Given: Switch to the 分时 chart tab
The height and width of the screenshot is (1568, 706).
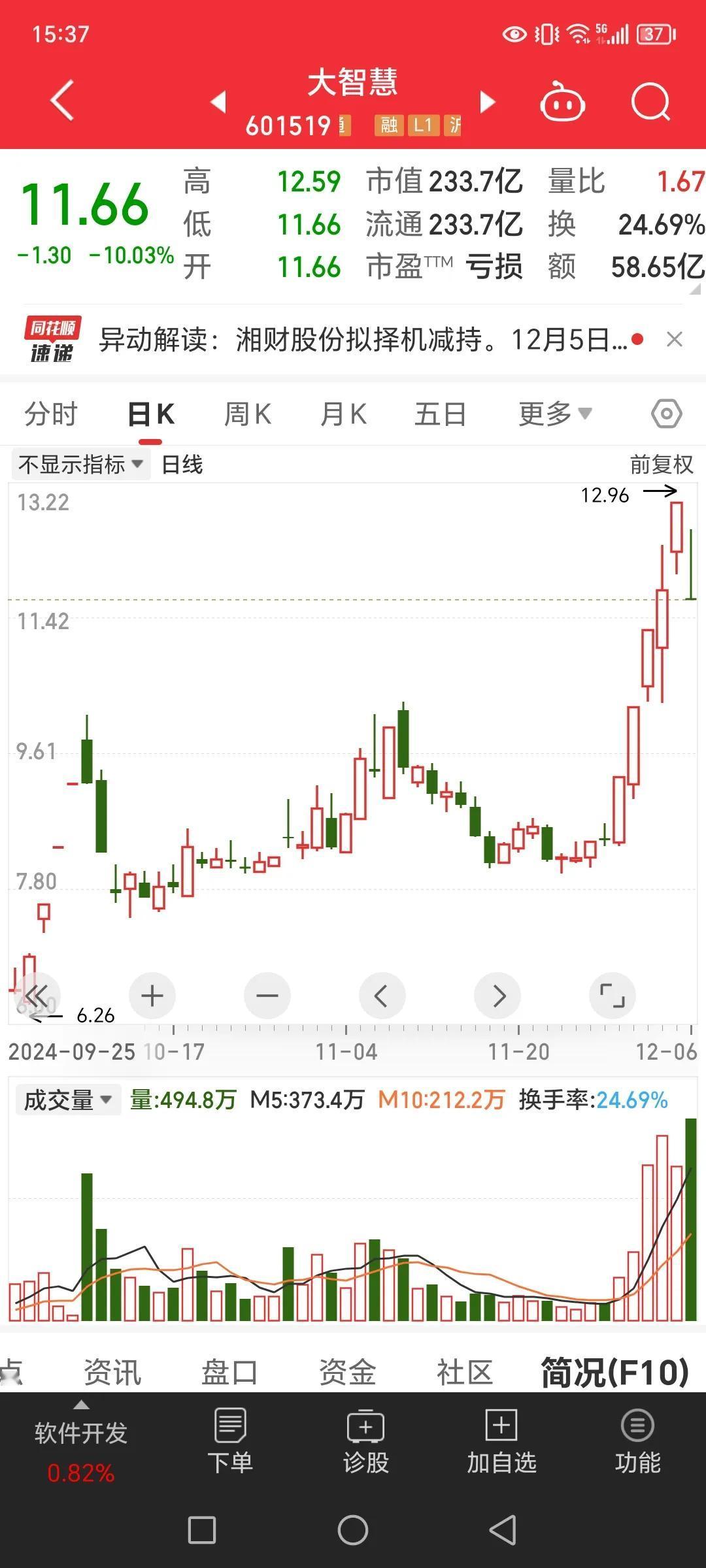Looking at the screenshot, I should (x=51, y=414).
